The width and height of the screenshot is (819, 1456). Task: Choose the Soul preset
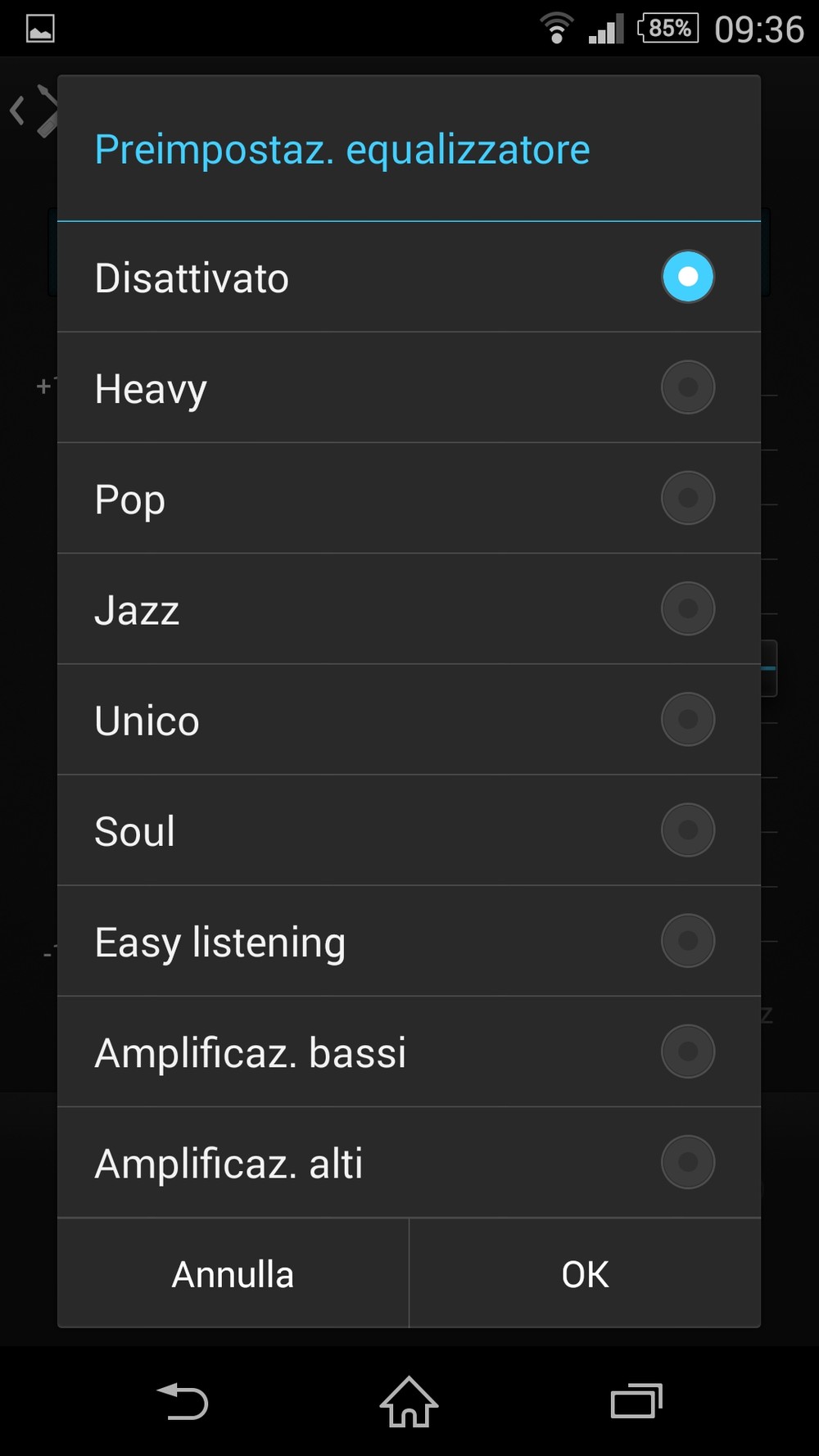point(409,830)
